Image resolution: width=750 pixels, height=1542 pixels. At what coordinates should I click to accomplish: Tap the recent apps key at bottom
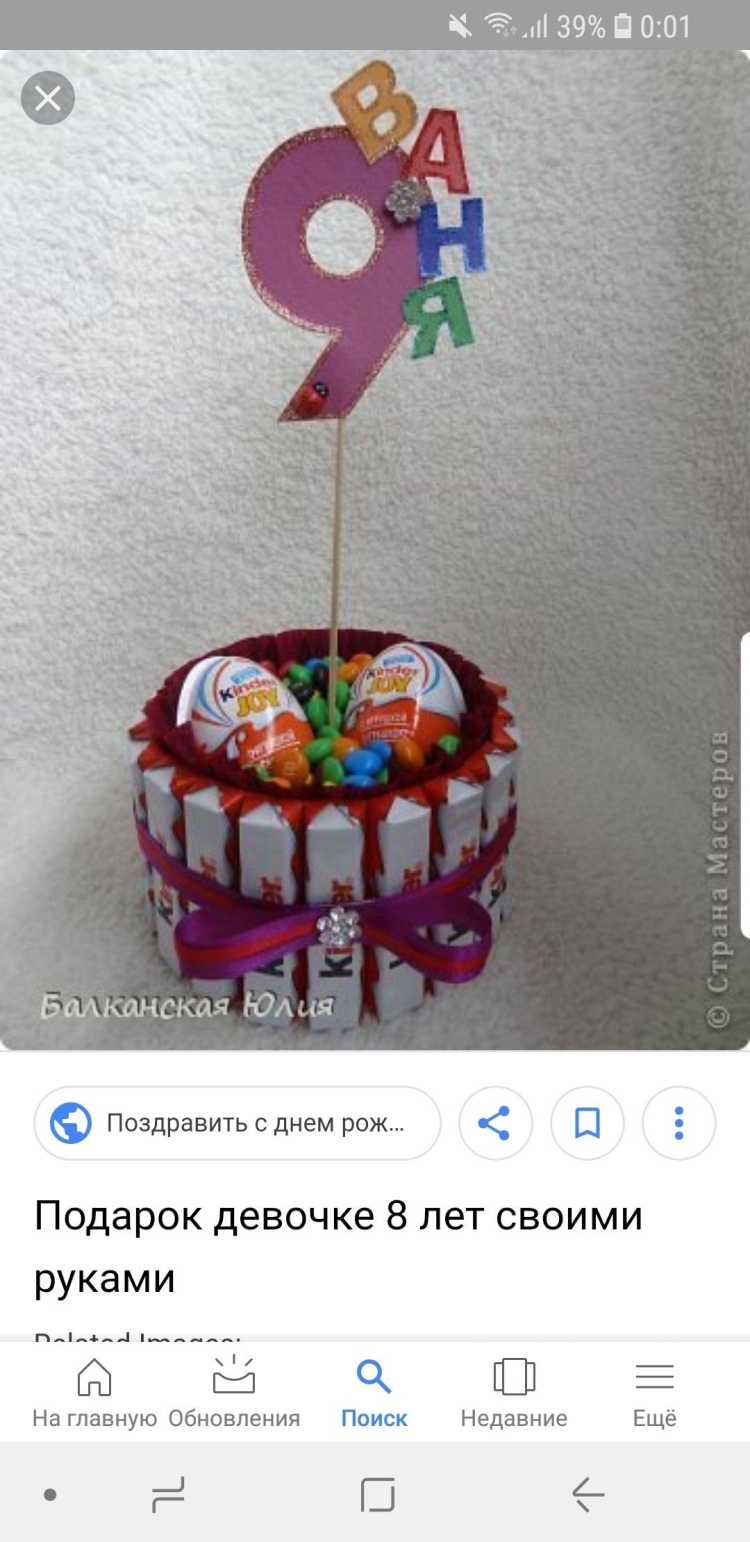[168, 1496]
